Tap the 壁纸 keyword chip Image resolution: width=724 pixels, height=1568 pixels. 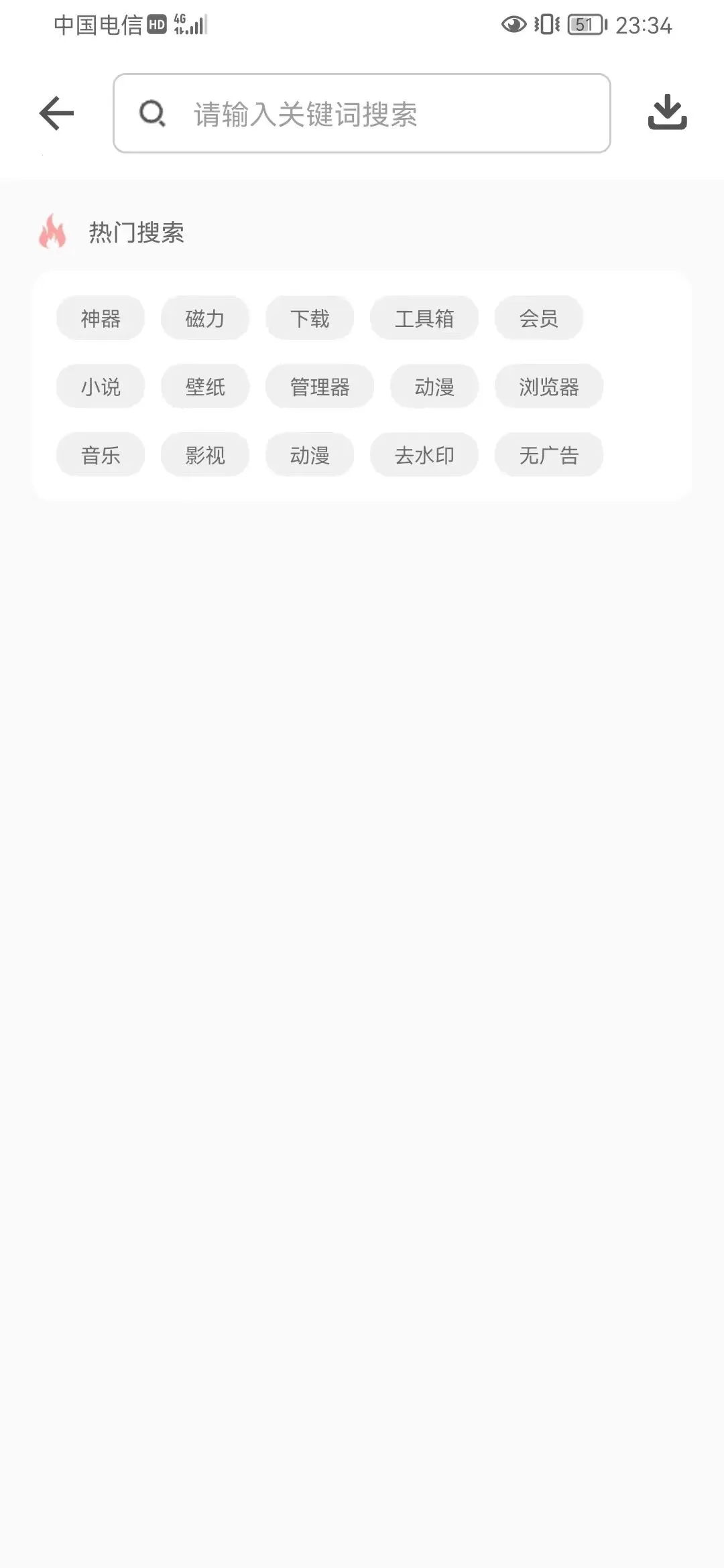(204, 387)
